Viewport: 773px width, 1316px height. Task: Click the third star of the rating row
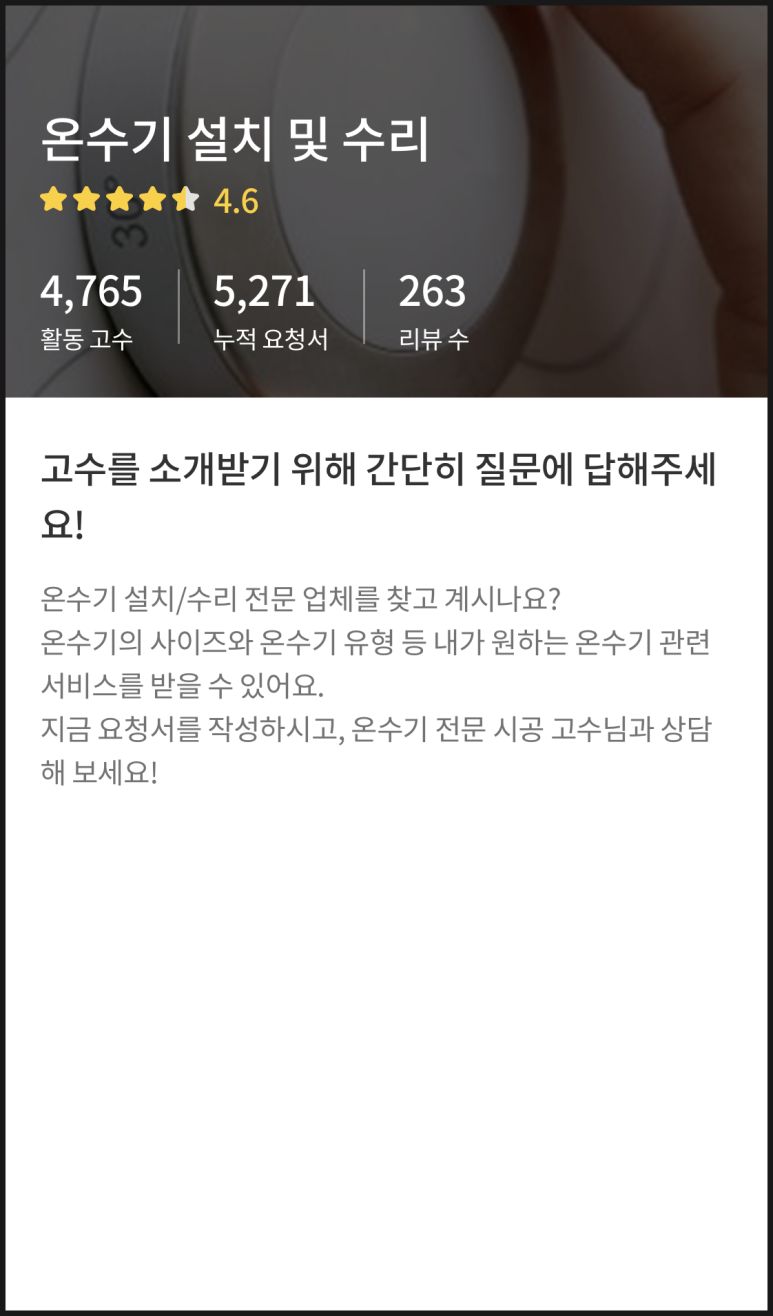pyautogui.click(x=119, y=198)
